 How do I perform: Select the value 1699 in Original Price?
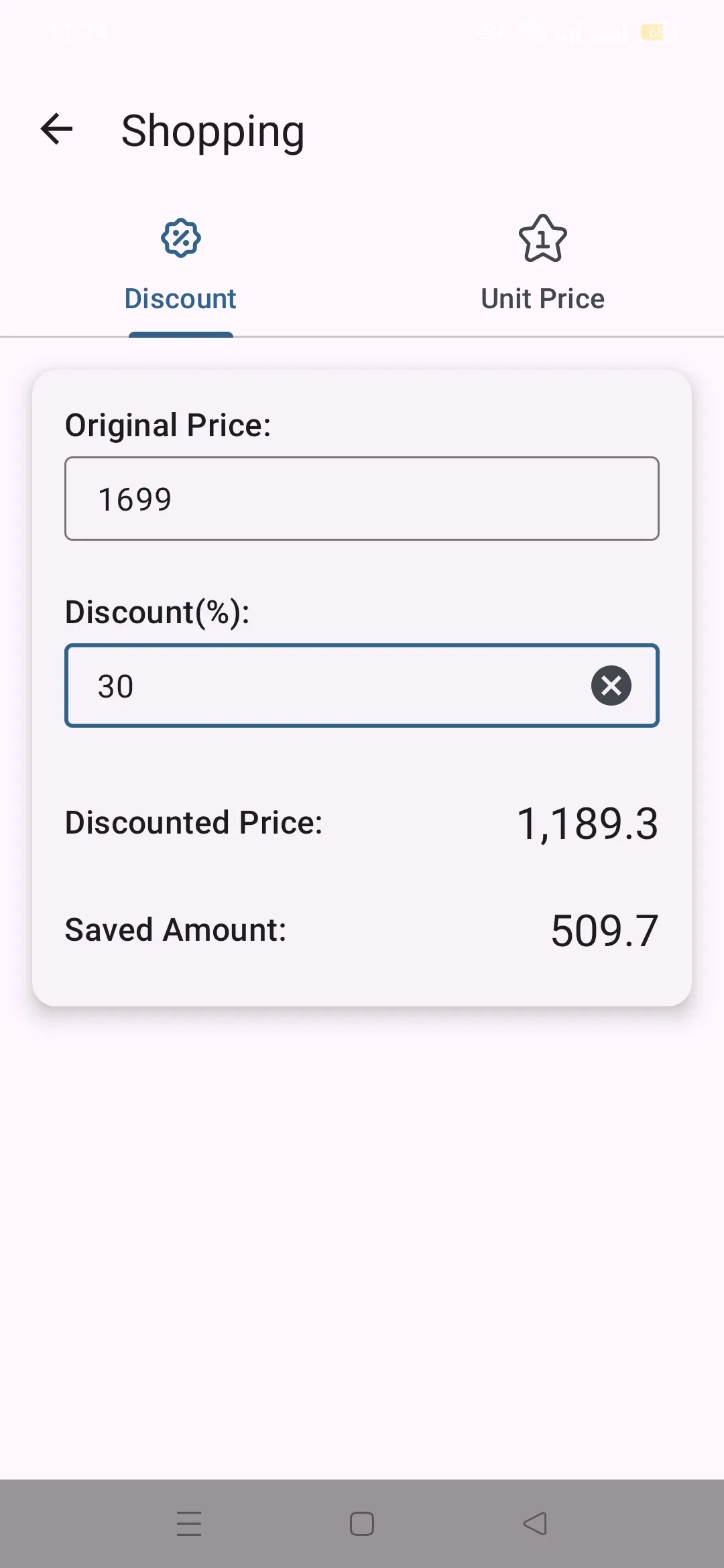click(x=135, y=498)
